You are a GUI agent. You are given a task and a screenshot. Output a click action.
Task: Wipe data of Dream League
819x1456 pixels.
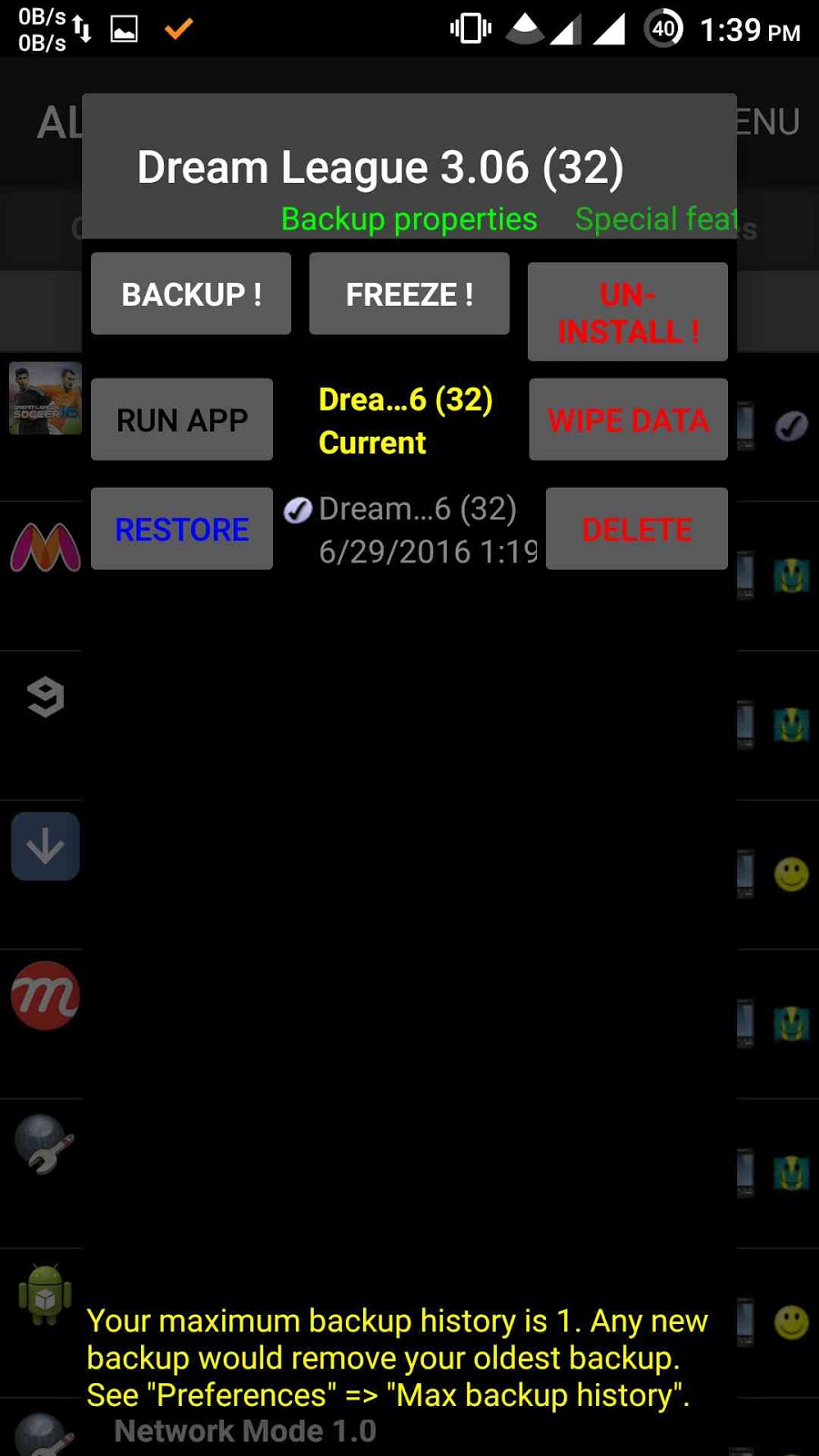[628, 420]
